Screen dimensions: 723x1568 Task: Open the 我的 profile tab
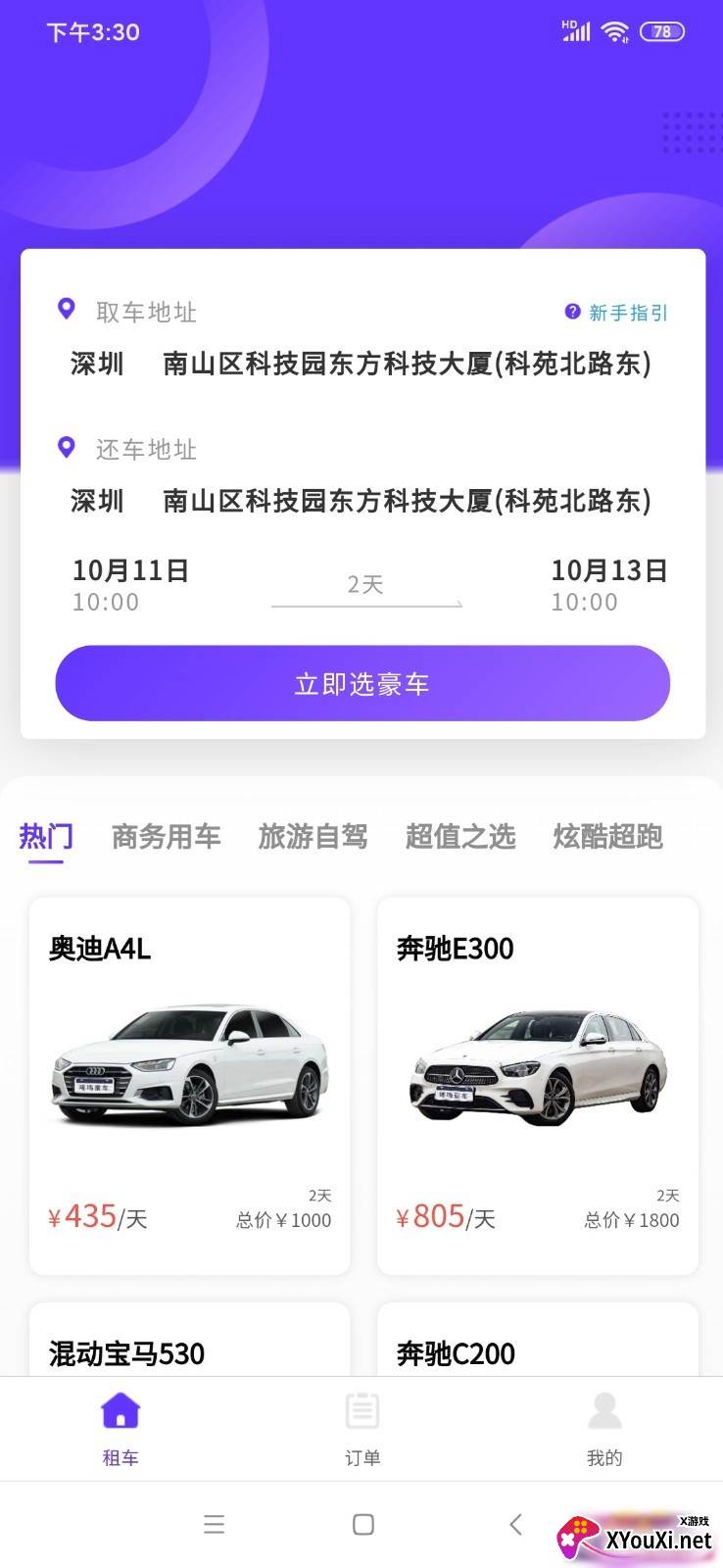pos(604,1429)
